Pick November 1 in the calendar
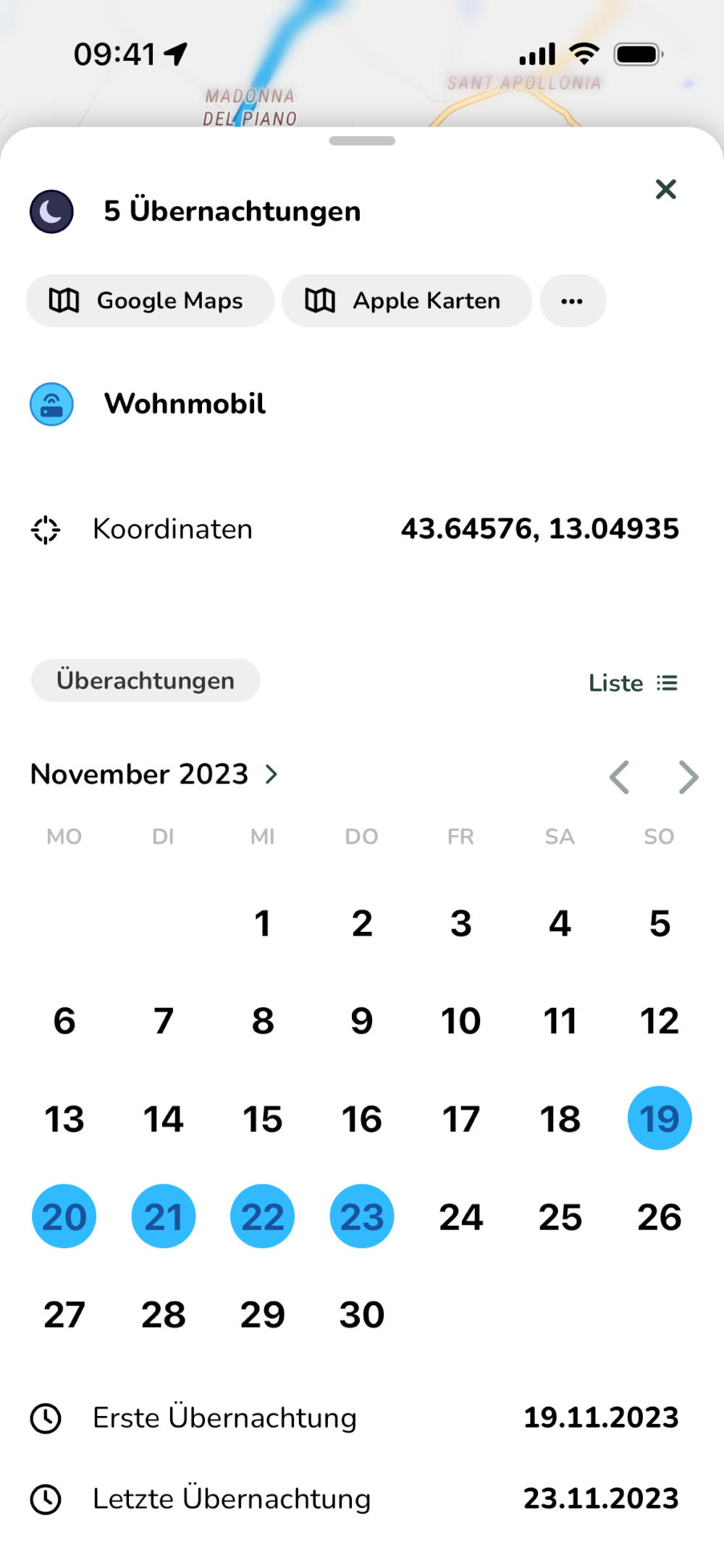 click(x=262, y=923)
